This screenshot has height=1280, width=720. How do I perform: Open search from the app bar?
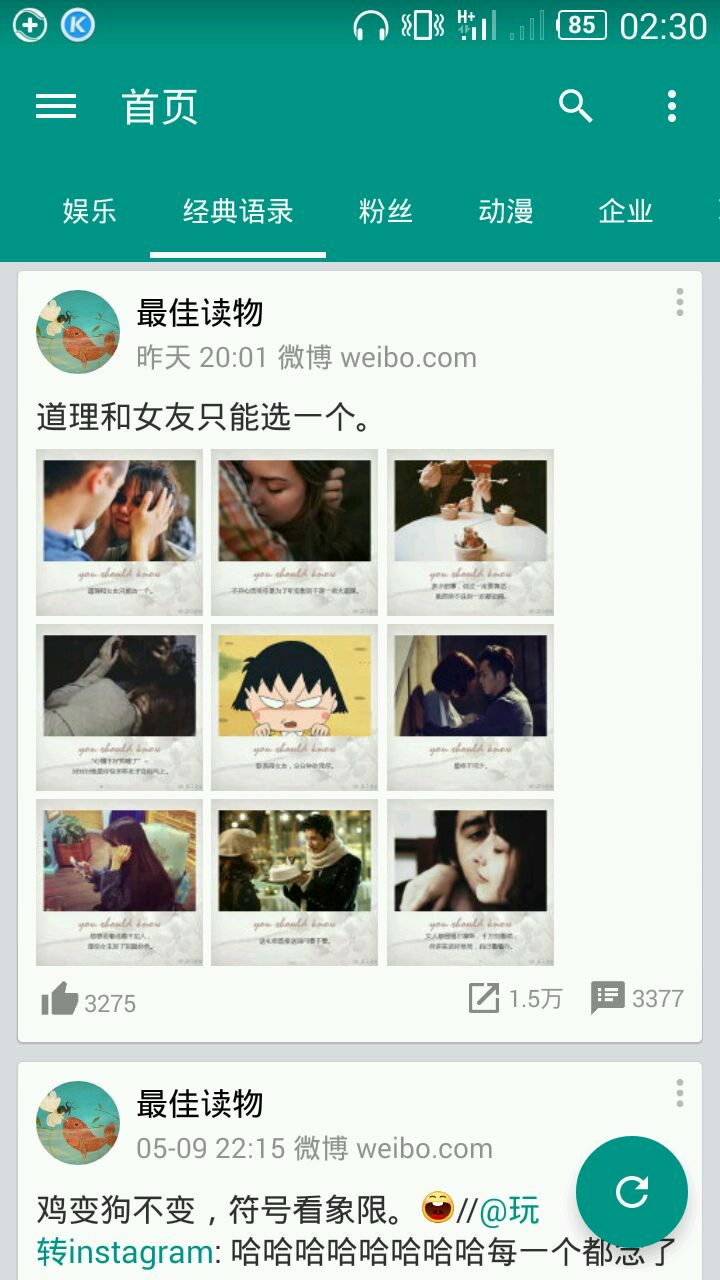coord(575,106)
